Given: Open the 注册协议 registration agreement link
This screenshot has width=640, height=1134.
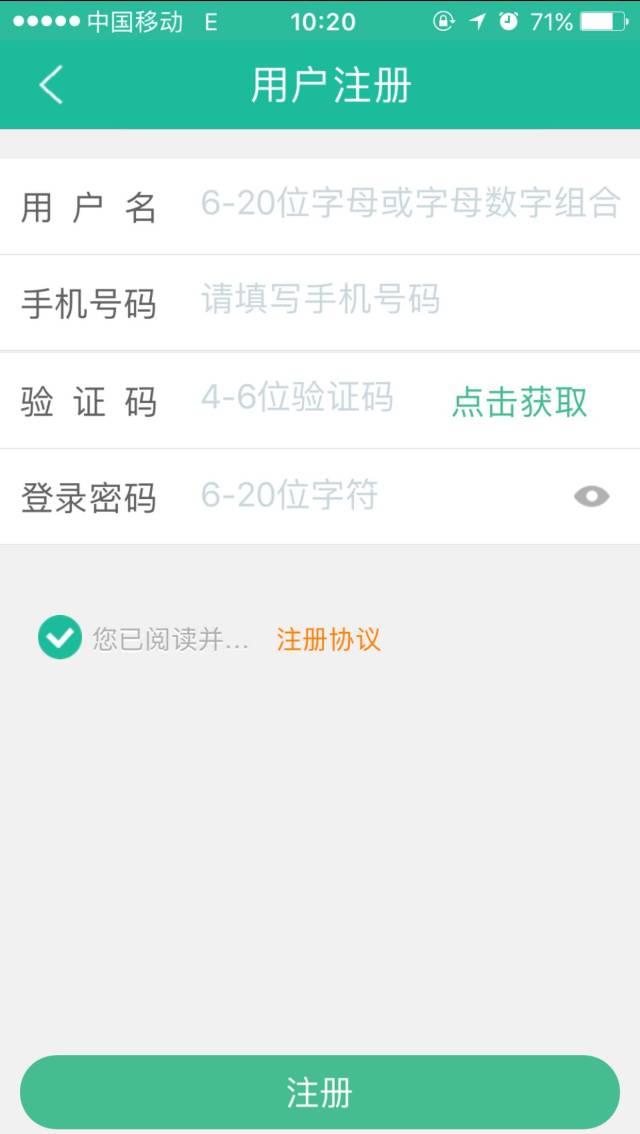Looking at the screenshot, I should coord(328,639).
